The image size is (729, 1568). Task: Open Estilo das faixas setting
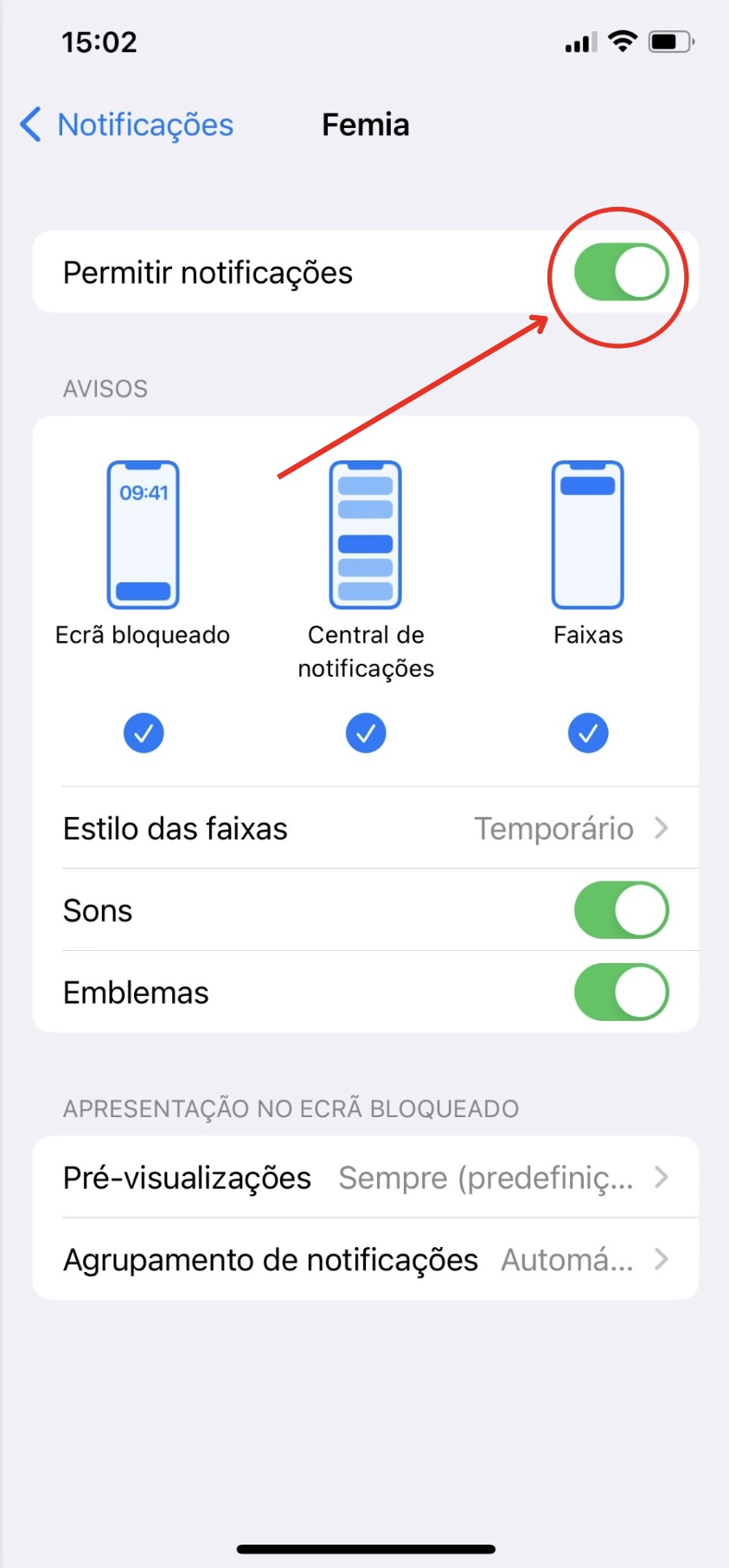point(366,828)
